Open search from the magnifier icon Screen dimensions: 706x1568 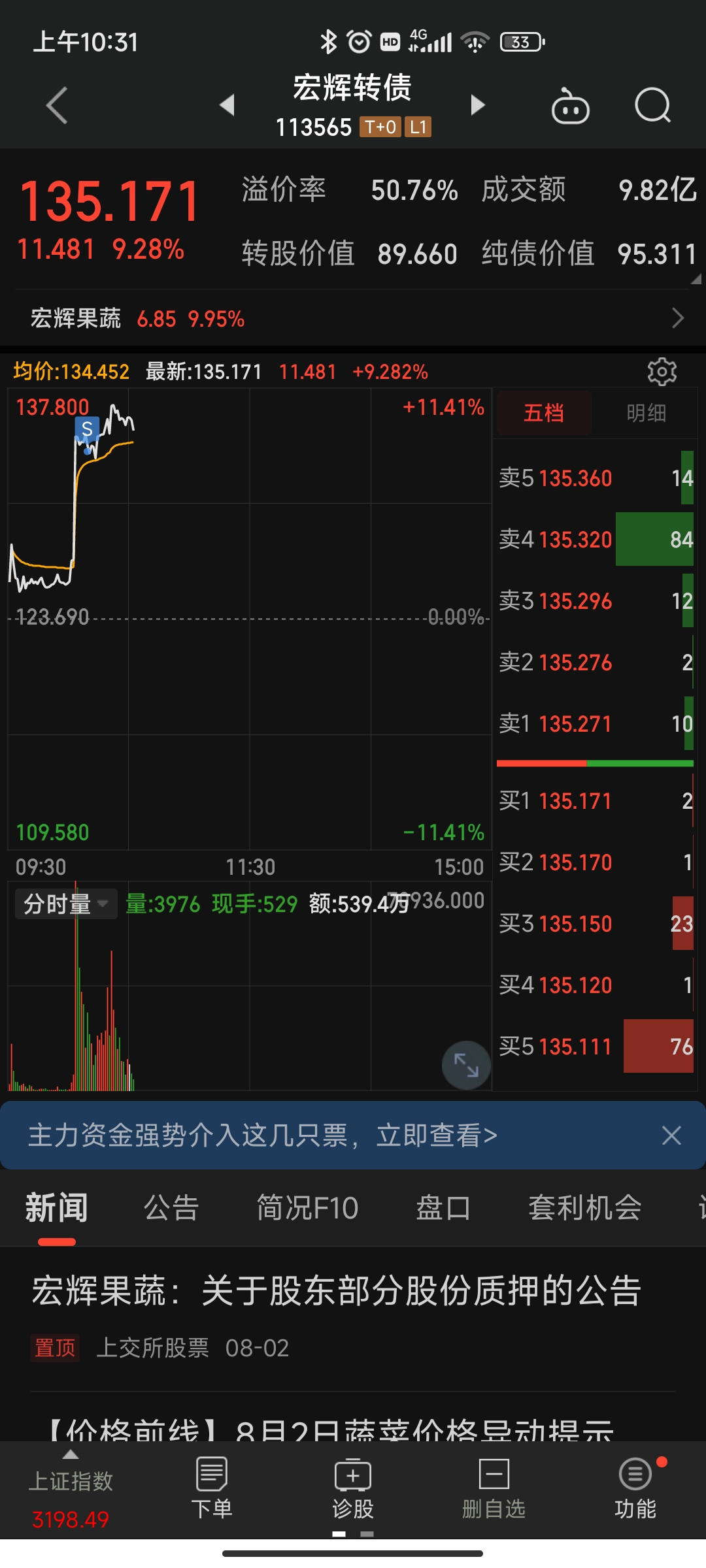pos(652,105)
